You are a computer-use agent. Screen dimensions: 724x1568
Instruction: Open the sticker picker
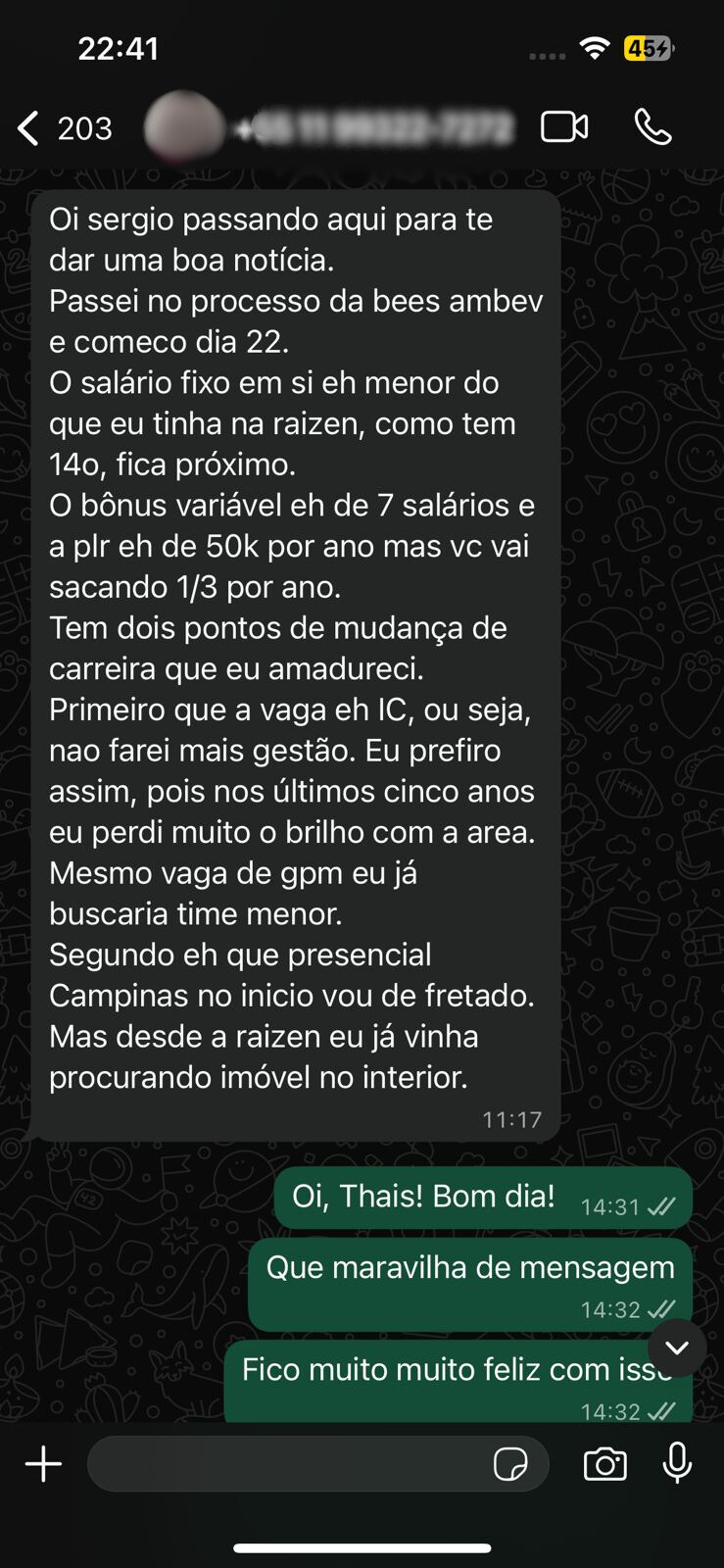510,1464
